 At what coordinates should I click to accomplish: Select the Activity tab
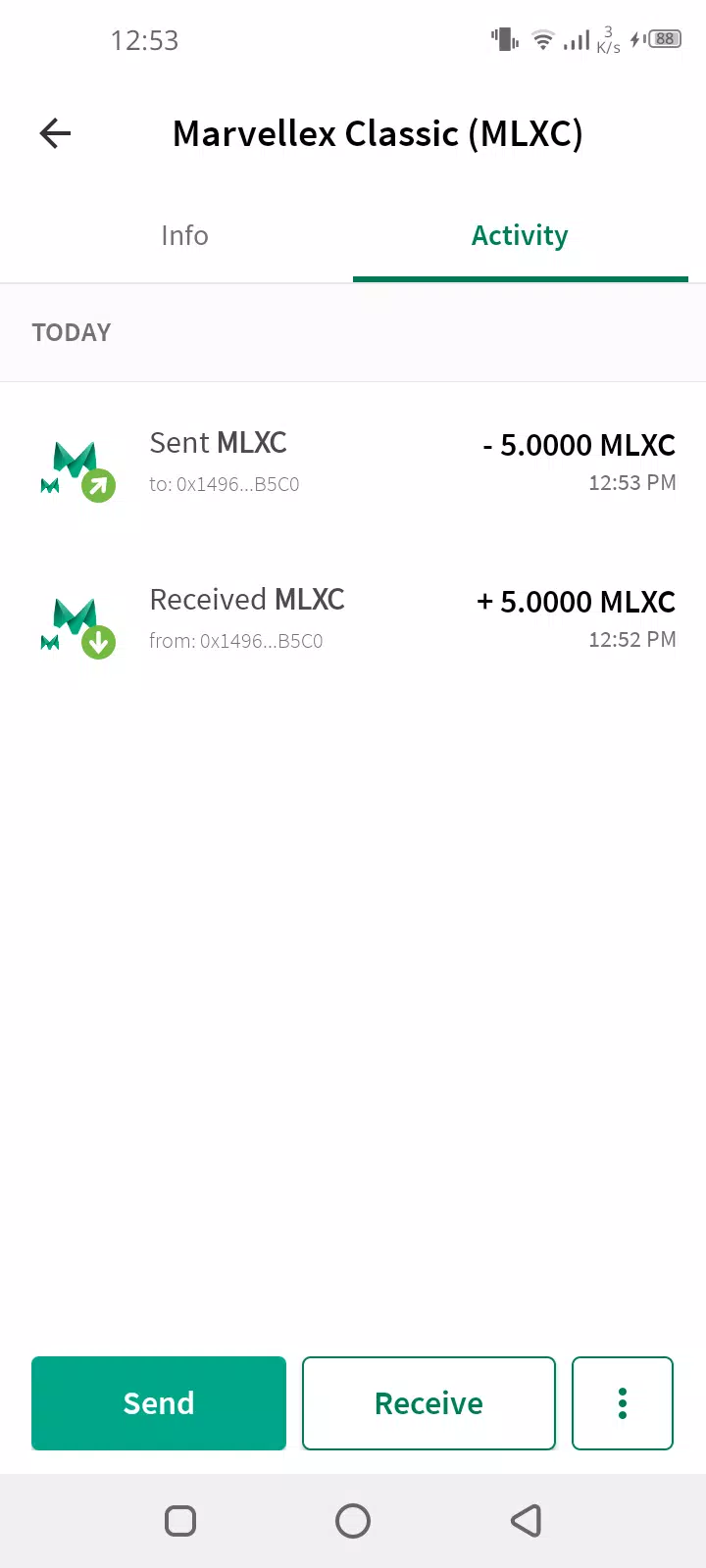520,235
